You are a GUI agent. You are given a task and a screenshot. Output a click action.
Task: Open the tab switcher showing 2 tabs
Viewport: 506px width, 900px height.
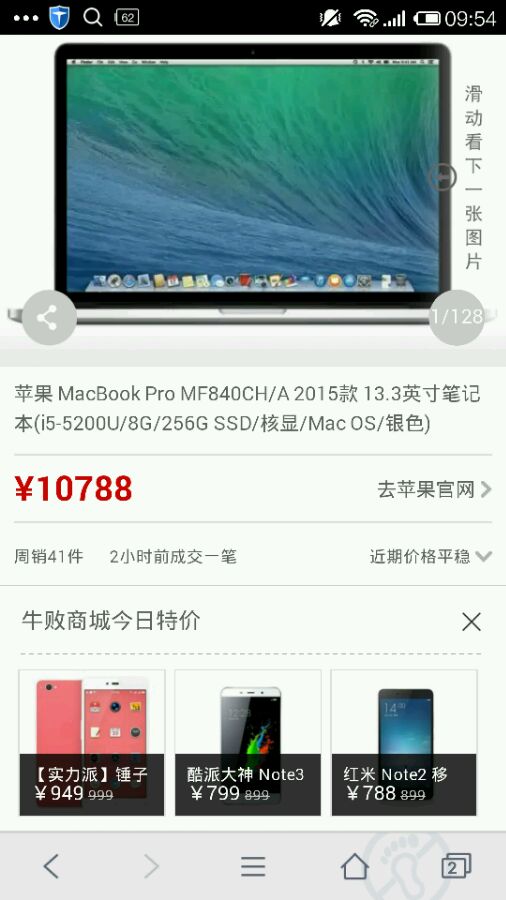click(x=456, y=866)
